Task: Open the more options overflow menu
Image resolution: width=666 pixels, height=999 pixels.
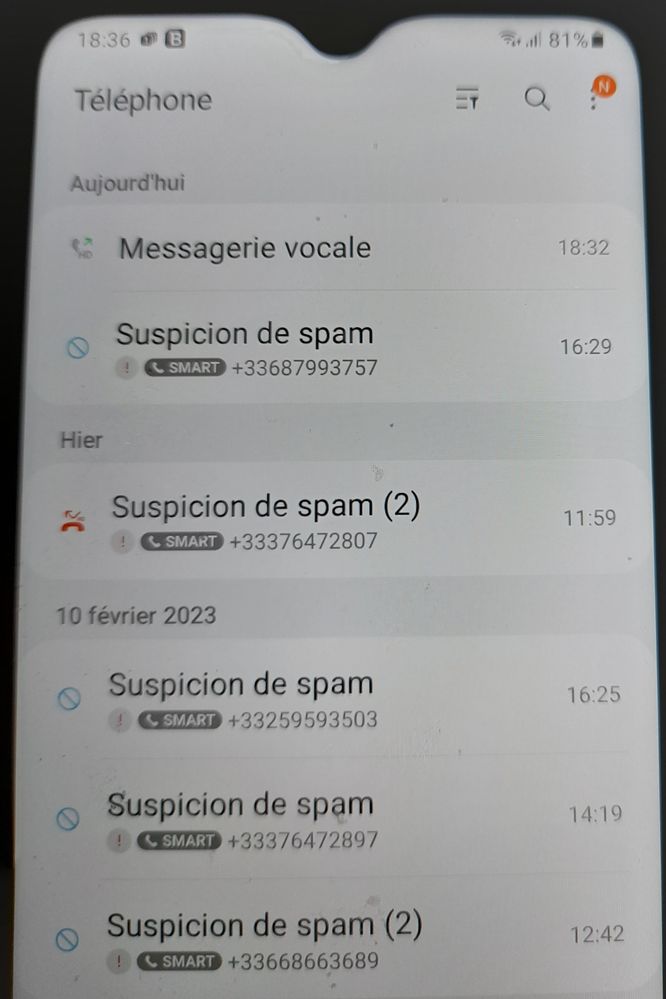Action: (x=594, y=99)
